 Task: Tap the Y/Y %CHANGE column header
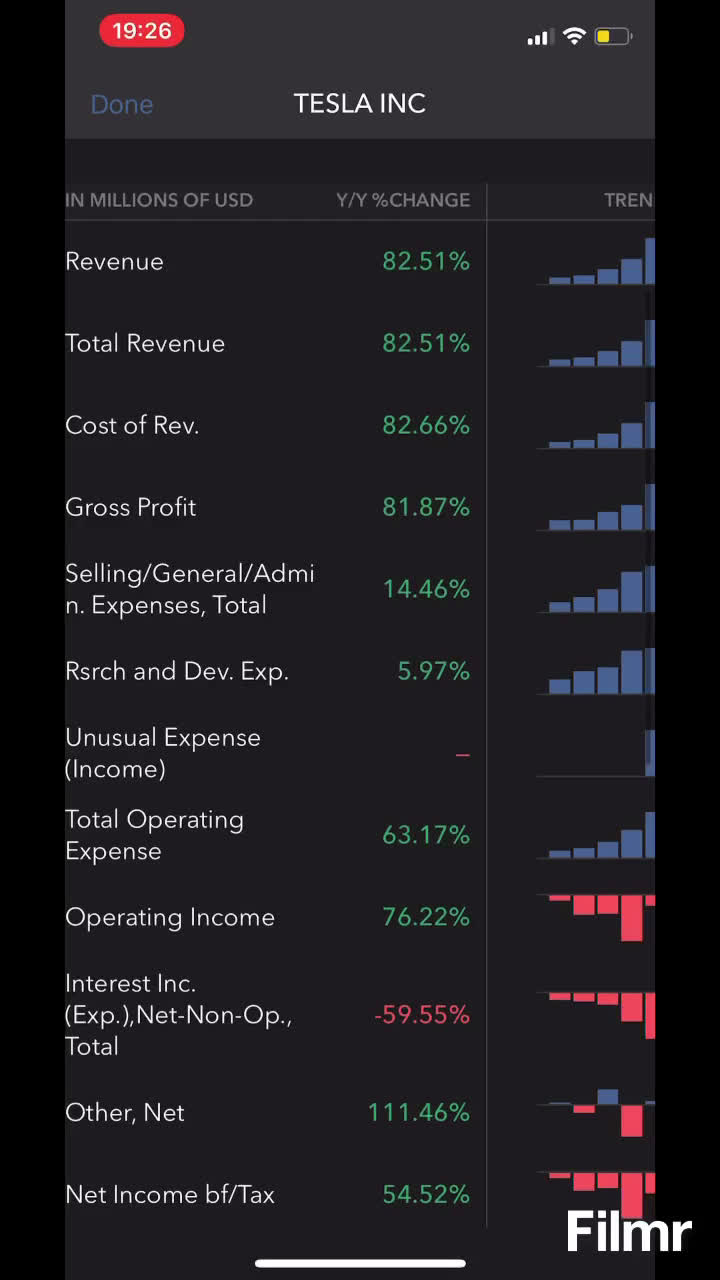tap(402, 200)
